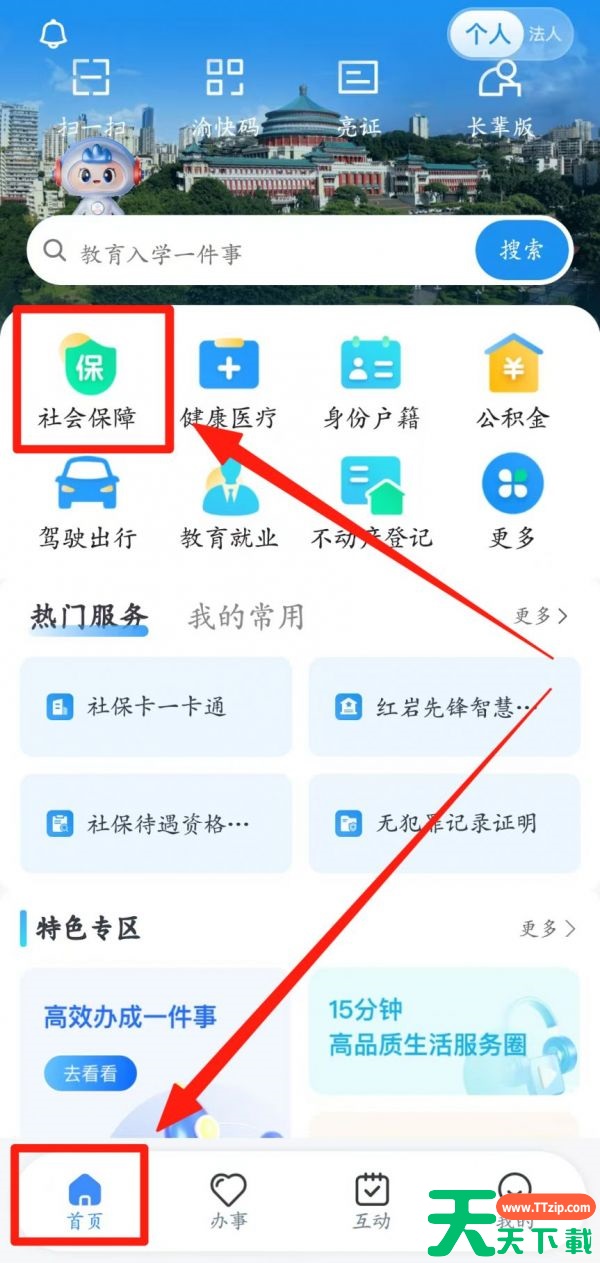Switch to the 法人 account mode
The width and height of the screenshot is (600, 1263).
[x=545, y=34]
